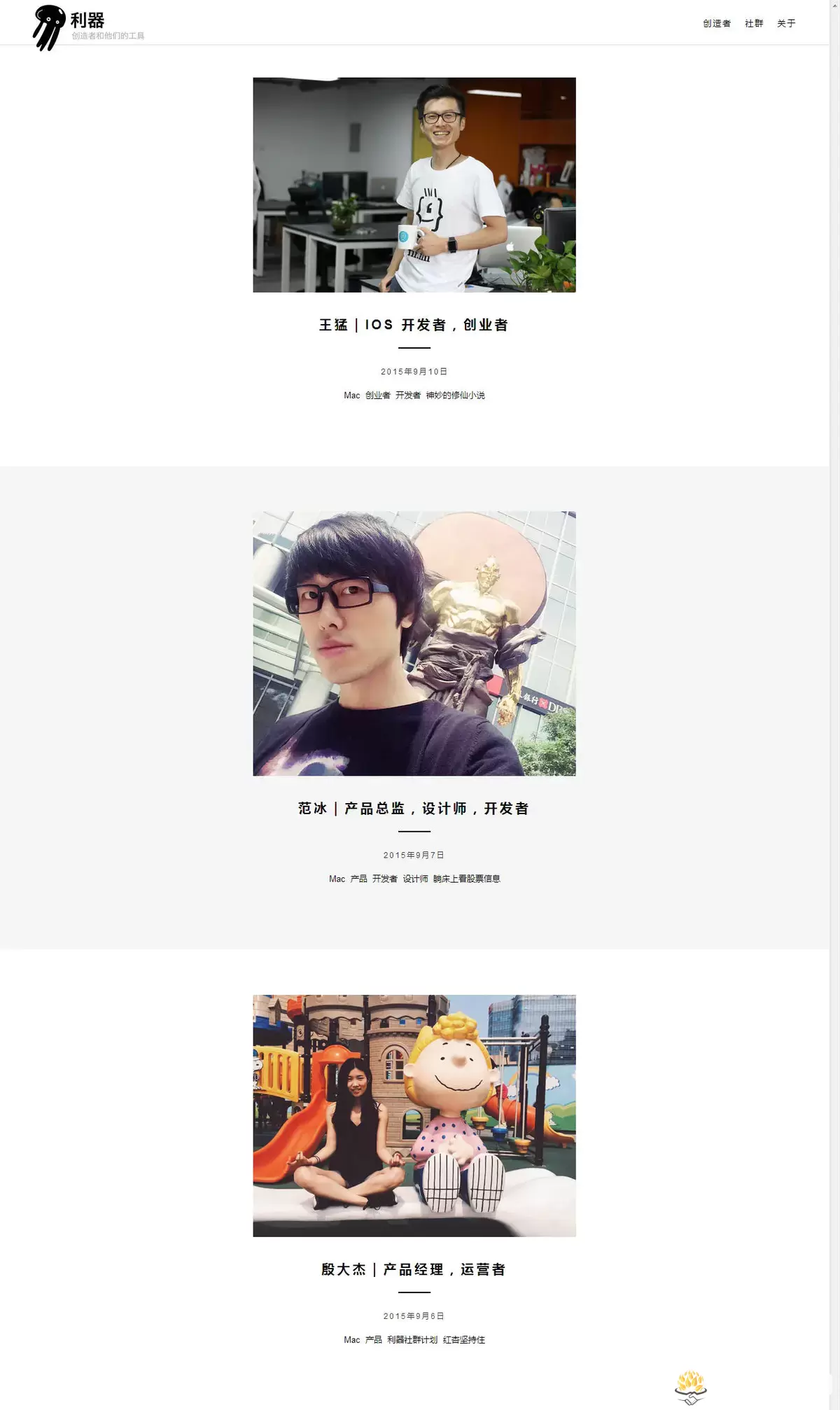Select tag 躺床上看股票信息
Viewport: 840px width, 1410px height.
coord(466,879)
